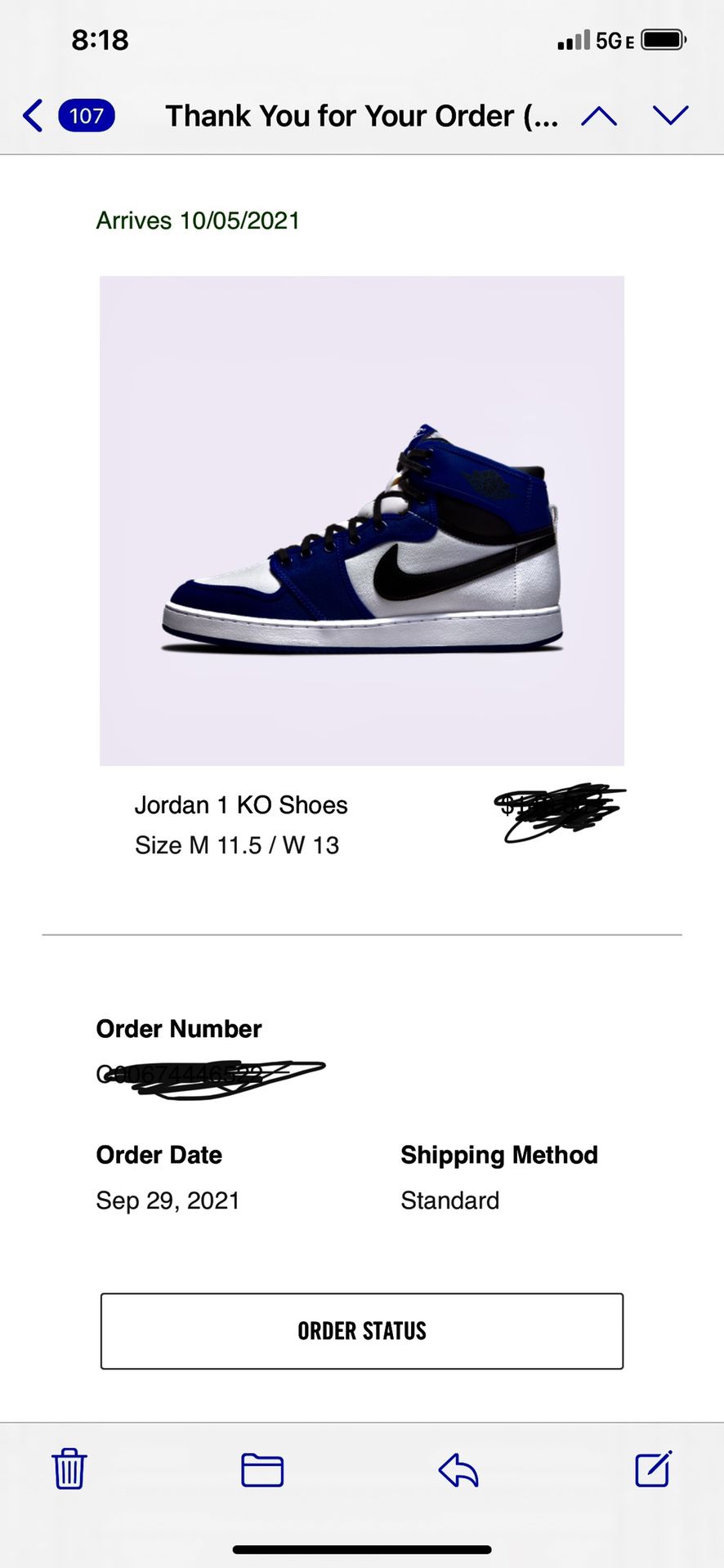Screen dimensions: 724x1568
Task: Go to the next email with down chevron
Action: pyautogui.click(x=670, y=115)
